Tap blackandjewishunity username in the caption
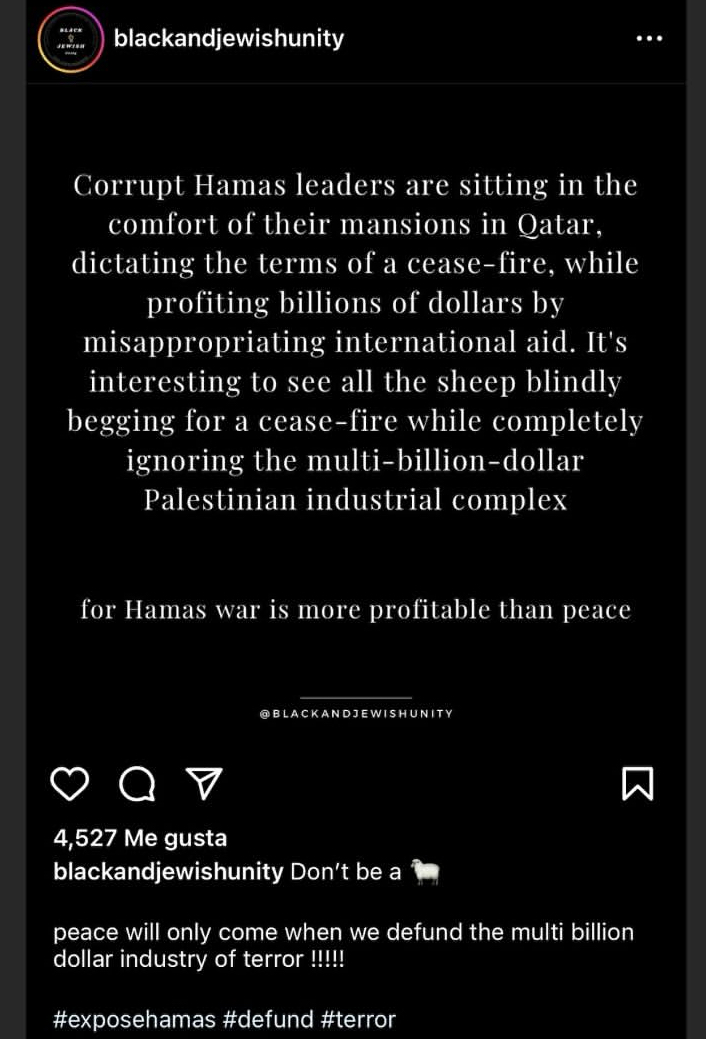This screenshot has height=1039, width=706. tap(168, 872)
